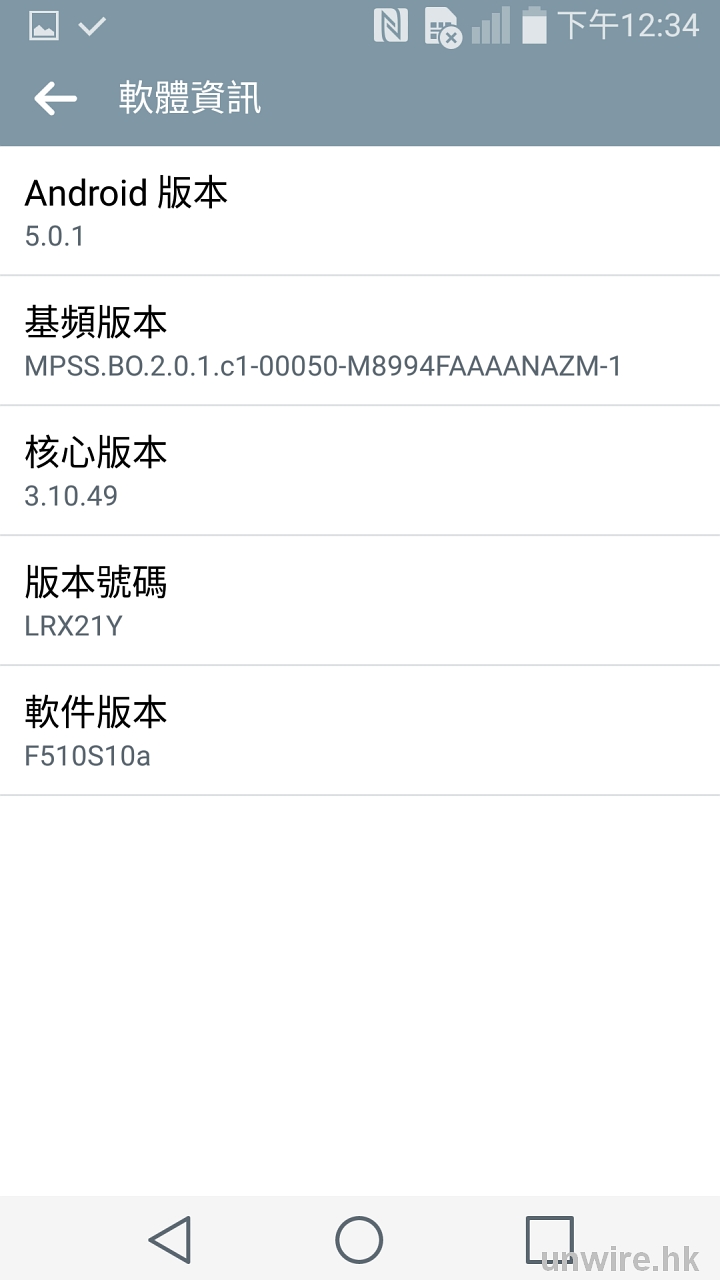Select the 軟件版本 row
Screen dimensions: 720x1280
[x=360, y=731]
